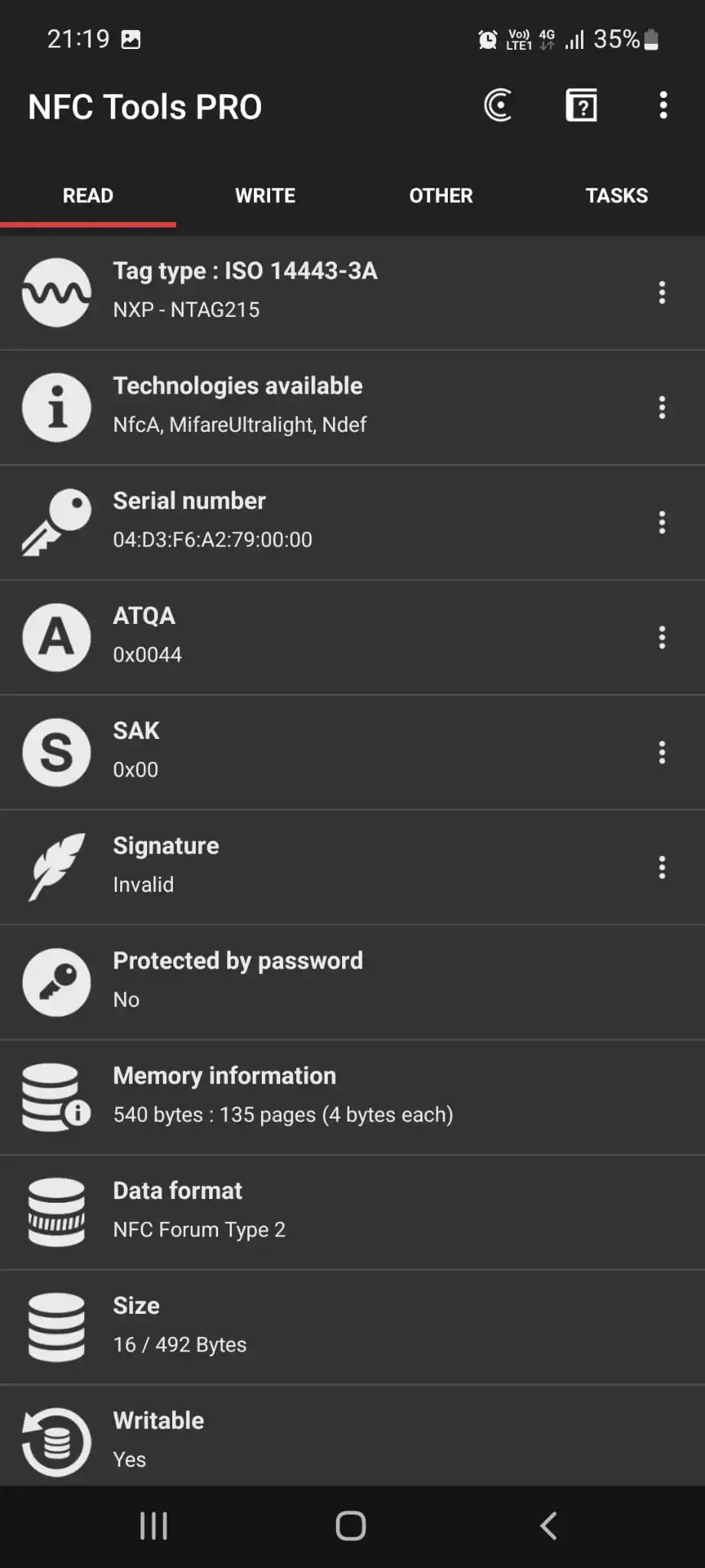This screenshot has height=1568, width=705.
Task: Switch to the OTHER tab
Action: pos(441,196)
